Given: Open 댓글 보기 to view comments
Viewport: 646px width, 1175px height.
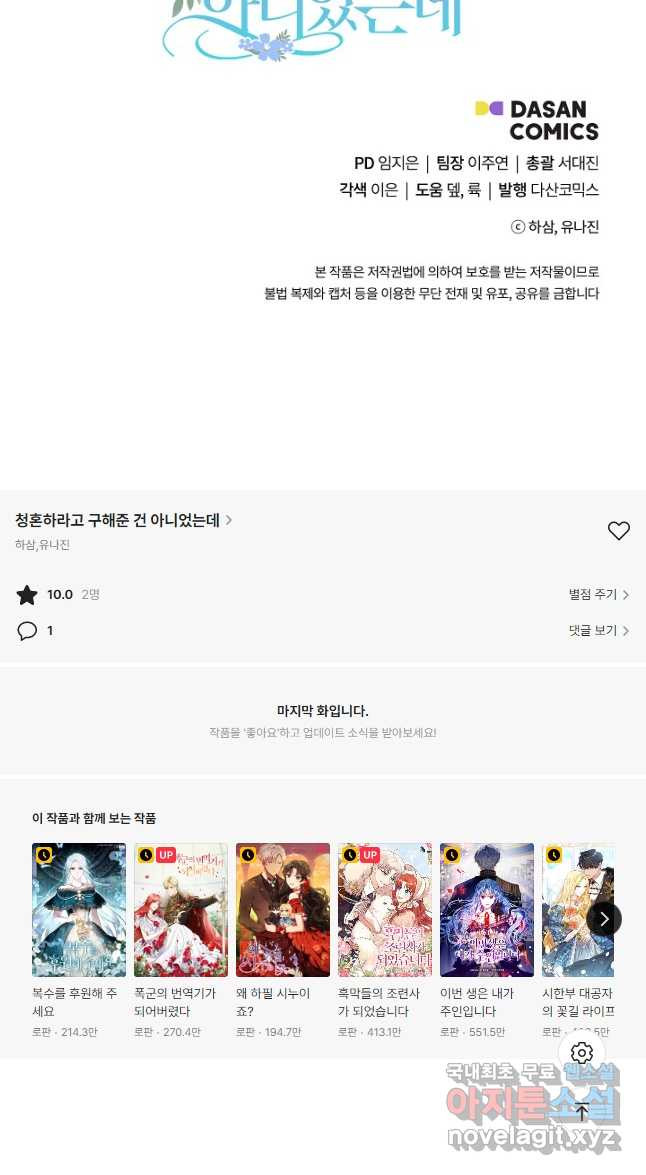Looking at the screenshot, I should click(598, 631).
